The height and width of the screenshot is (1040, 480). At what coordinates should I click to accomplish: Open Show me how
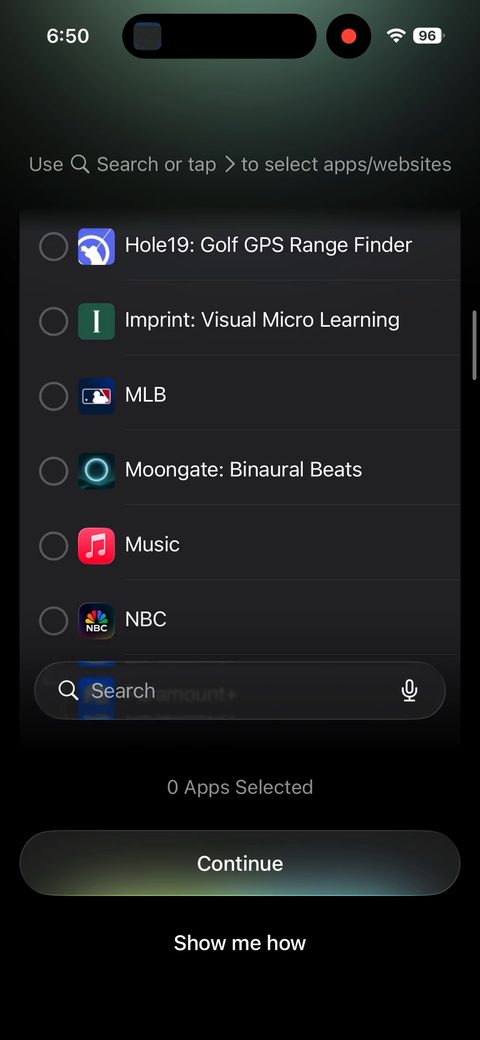coord(239,942)
